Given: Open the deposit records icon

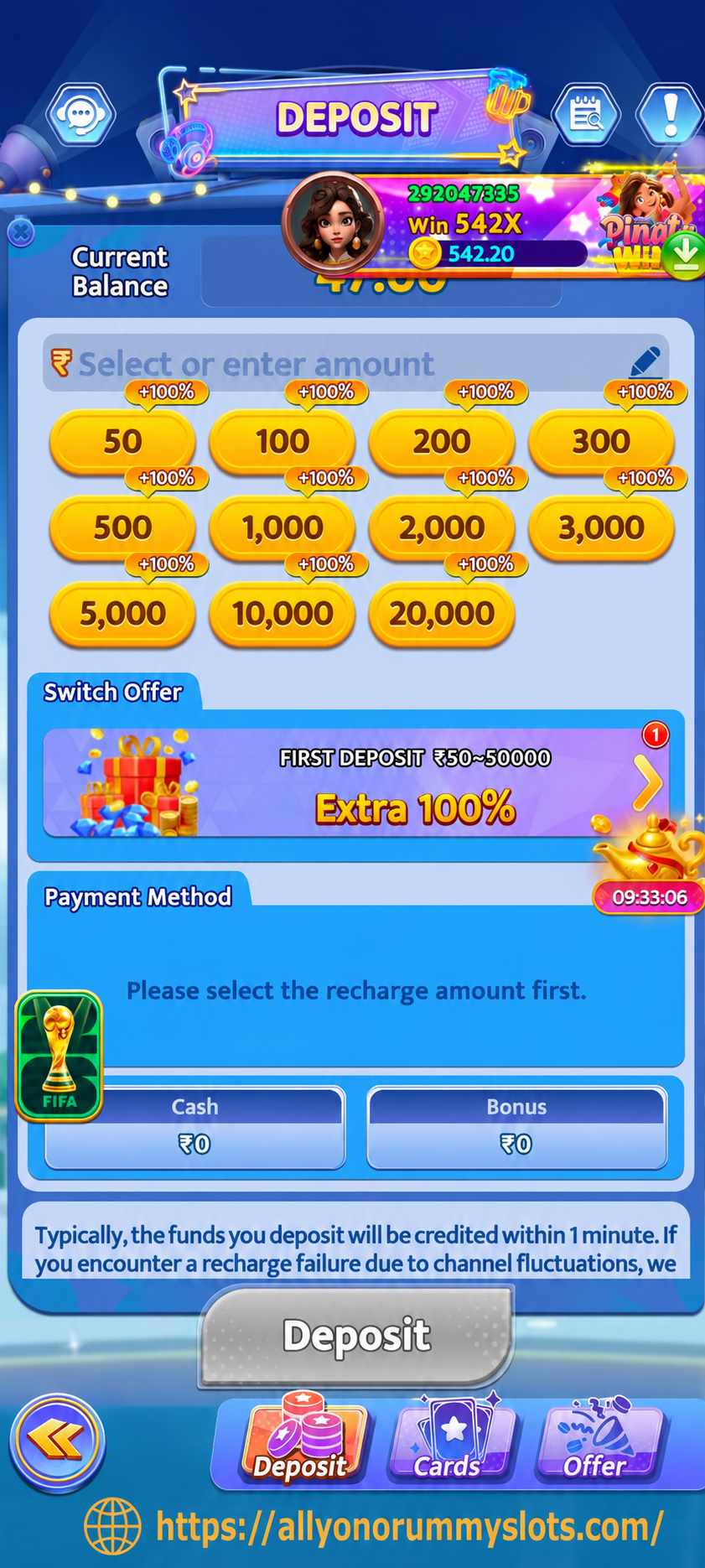Looking at the screenshot, I should [x=585, y=114].
